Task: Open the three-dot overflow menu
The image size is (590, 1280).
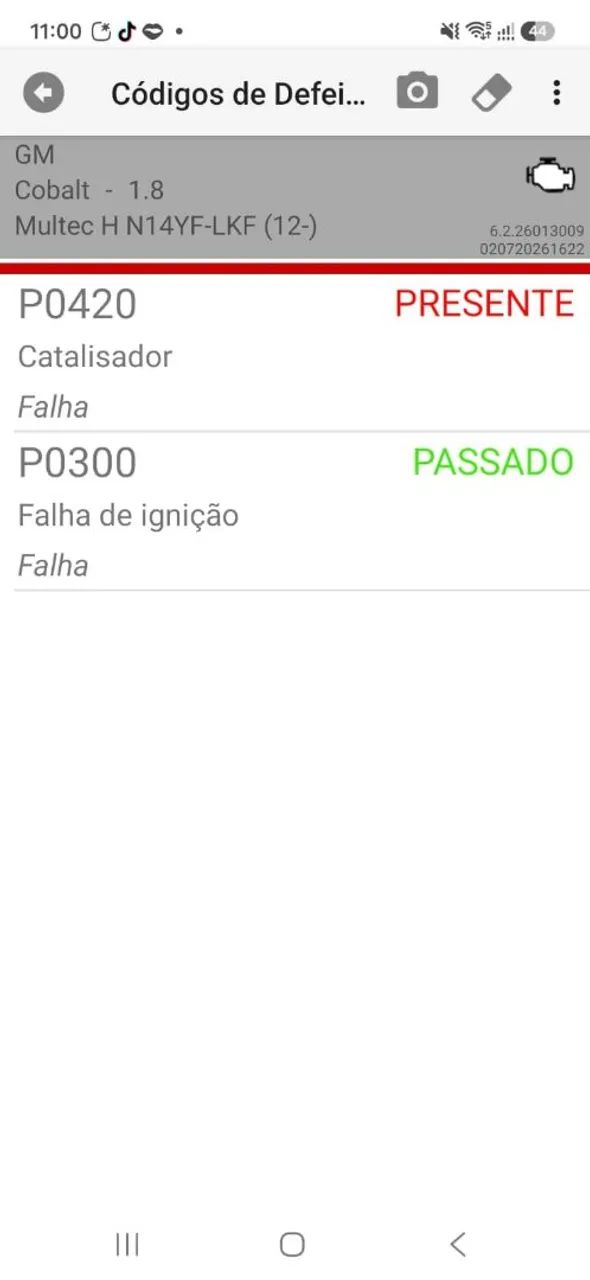Action: point(557,93)
